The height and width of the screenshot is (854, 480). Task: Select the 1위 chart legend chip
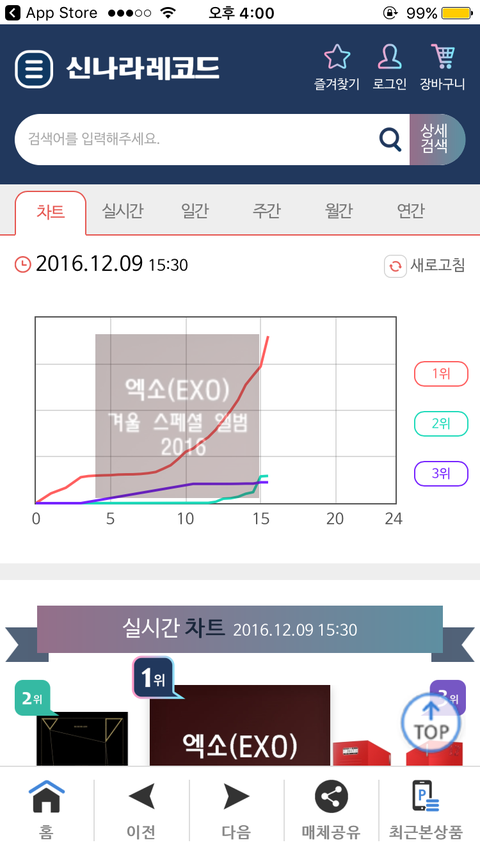441,374
